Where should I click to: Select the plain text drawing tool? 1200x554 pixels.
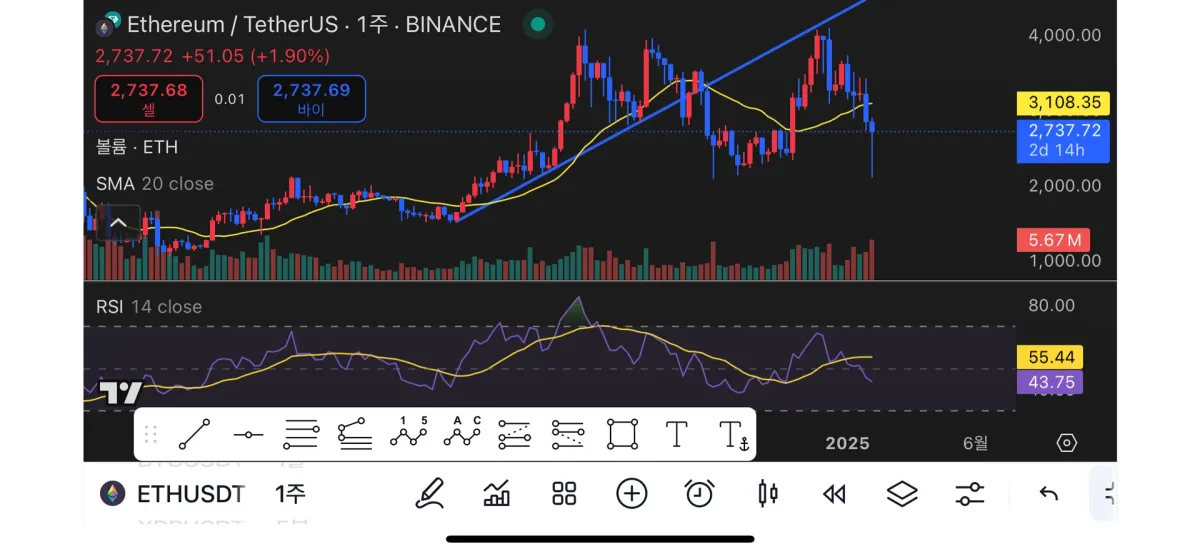click(677, 434)
